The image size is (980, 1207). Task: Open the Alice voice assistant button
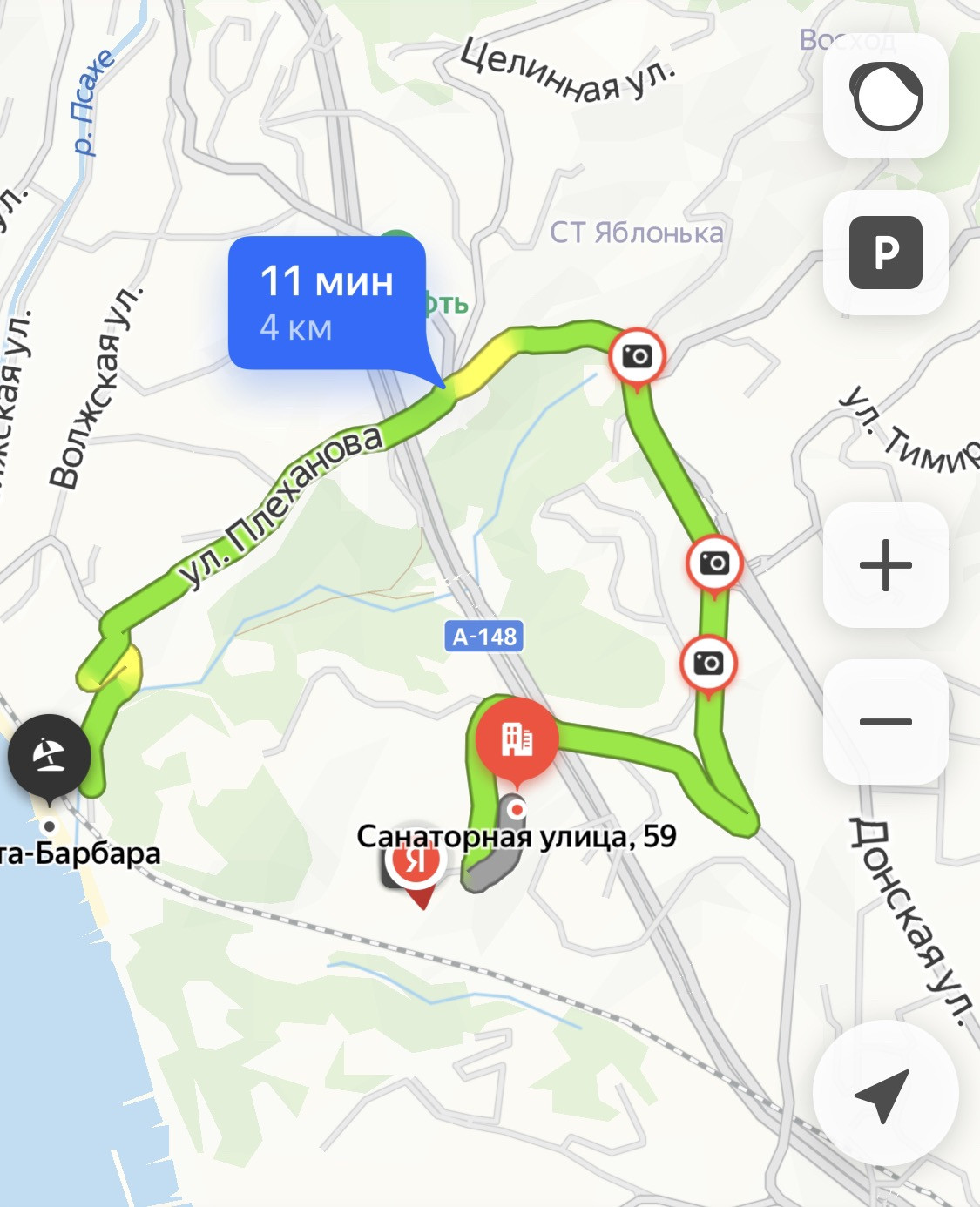coord(886,96)
